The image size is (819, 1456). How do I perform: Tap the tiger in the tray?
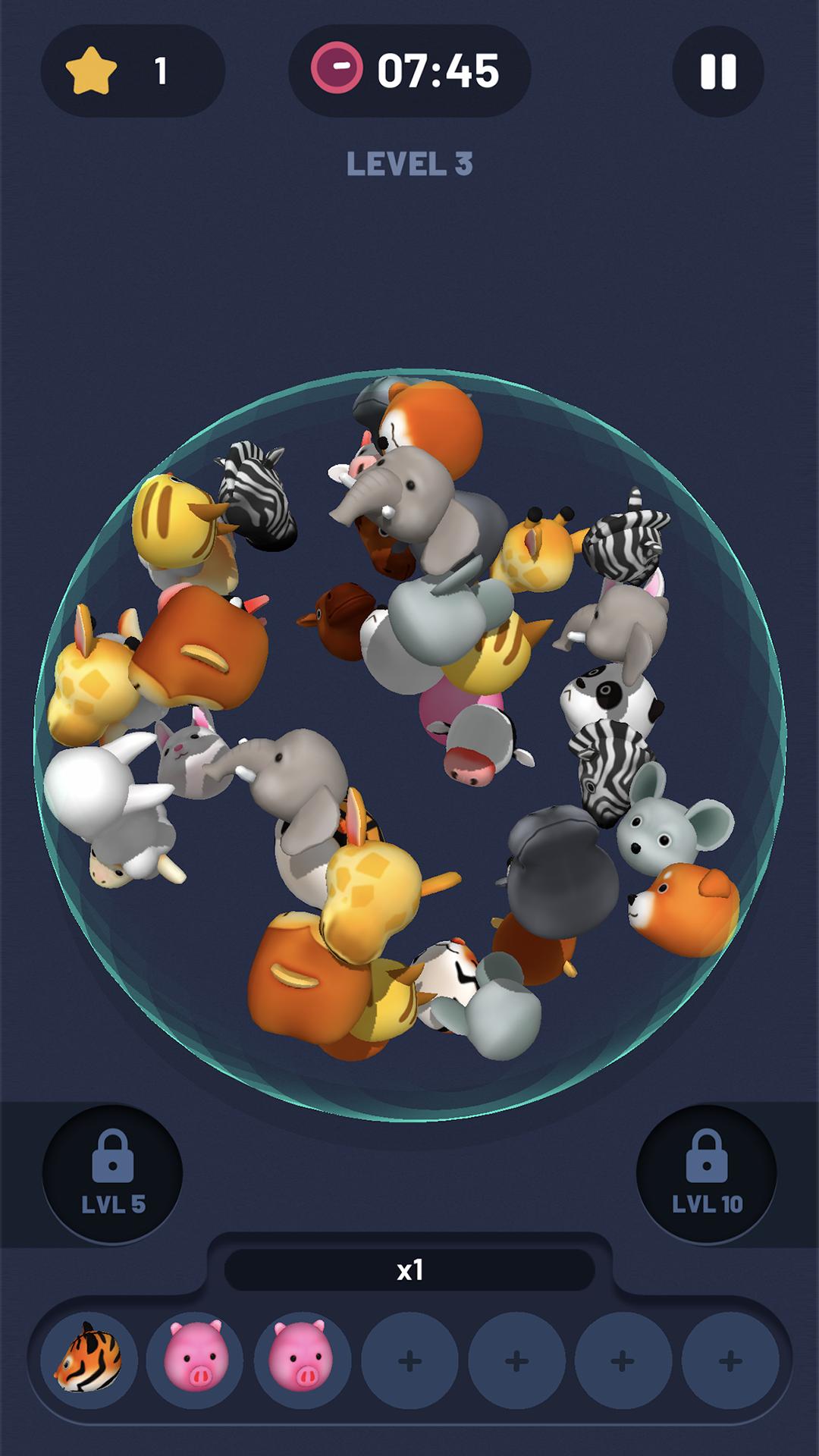tap(89, 1359)
